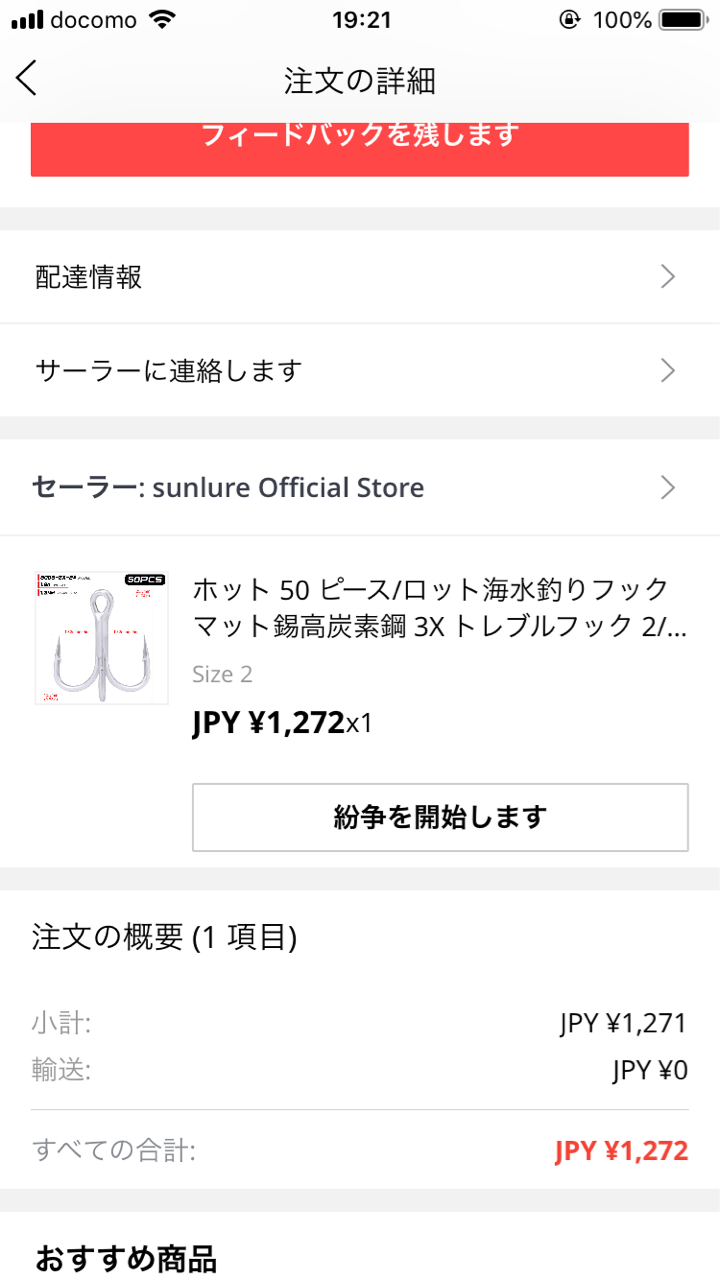Select サーラーに連絡します to contact seller

coord(360,371)
